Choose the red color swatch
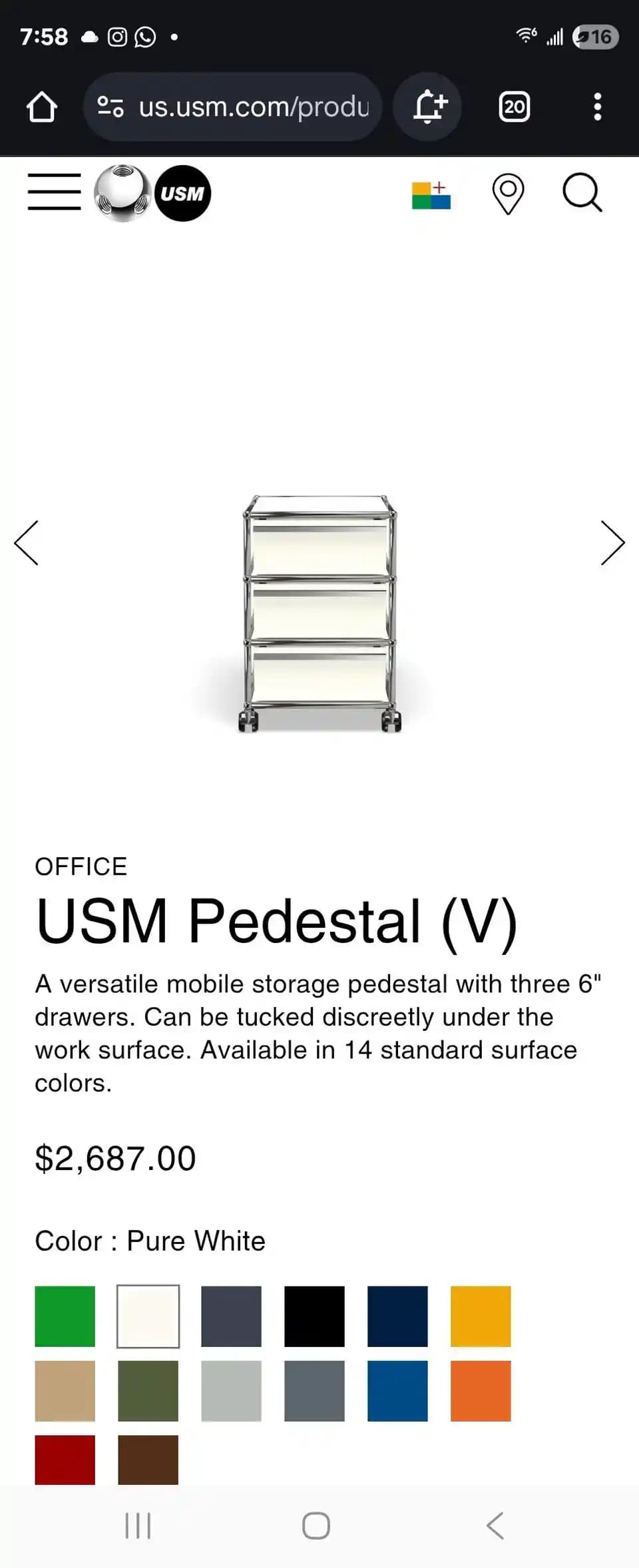Viewport: 639px width, 1568px height. click(x=65, y=1460)
